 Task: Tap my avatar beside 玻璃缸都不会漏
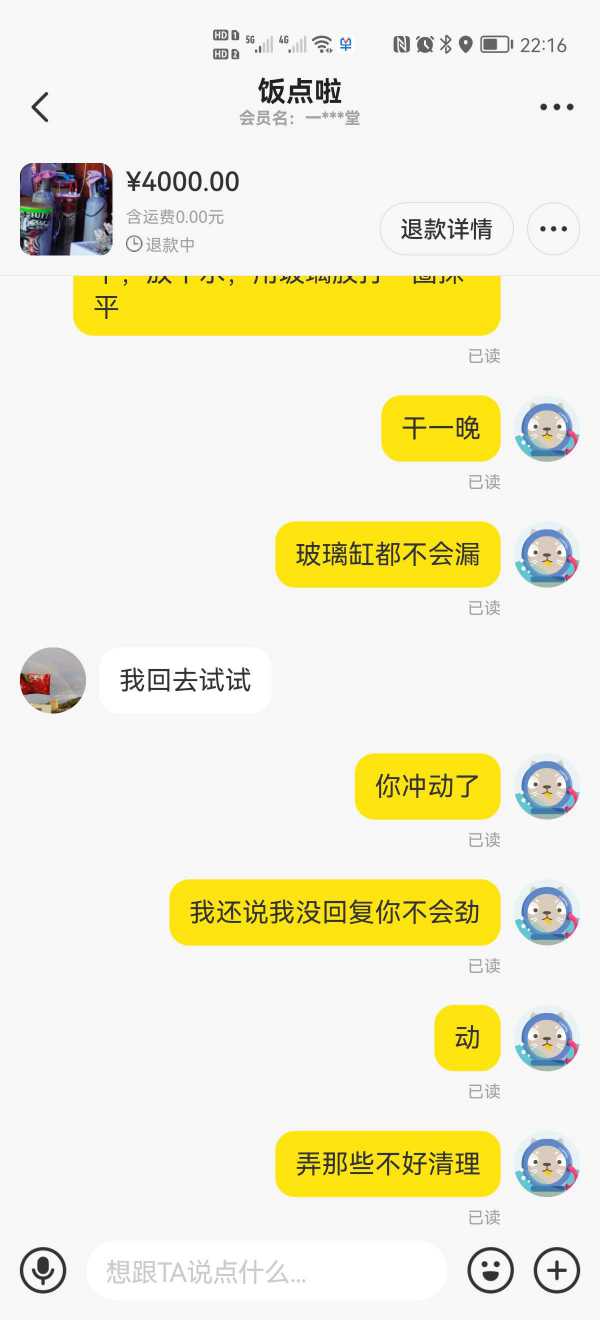point(546,554)
